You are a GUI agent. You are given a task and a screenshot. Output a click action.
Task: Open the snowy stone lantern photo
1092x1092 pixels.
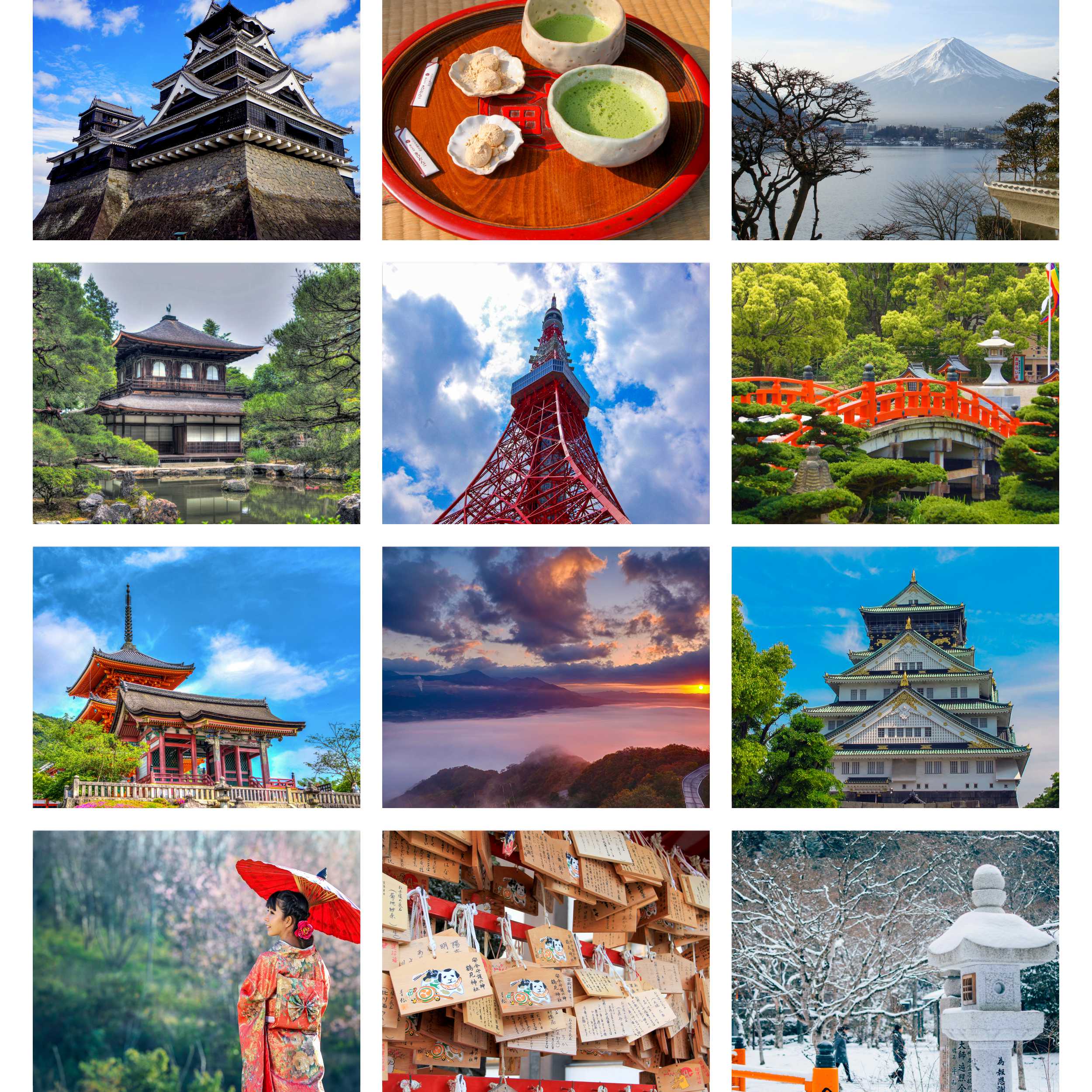895,961
